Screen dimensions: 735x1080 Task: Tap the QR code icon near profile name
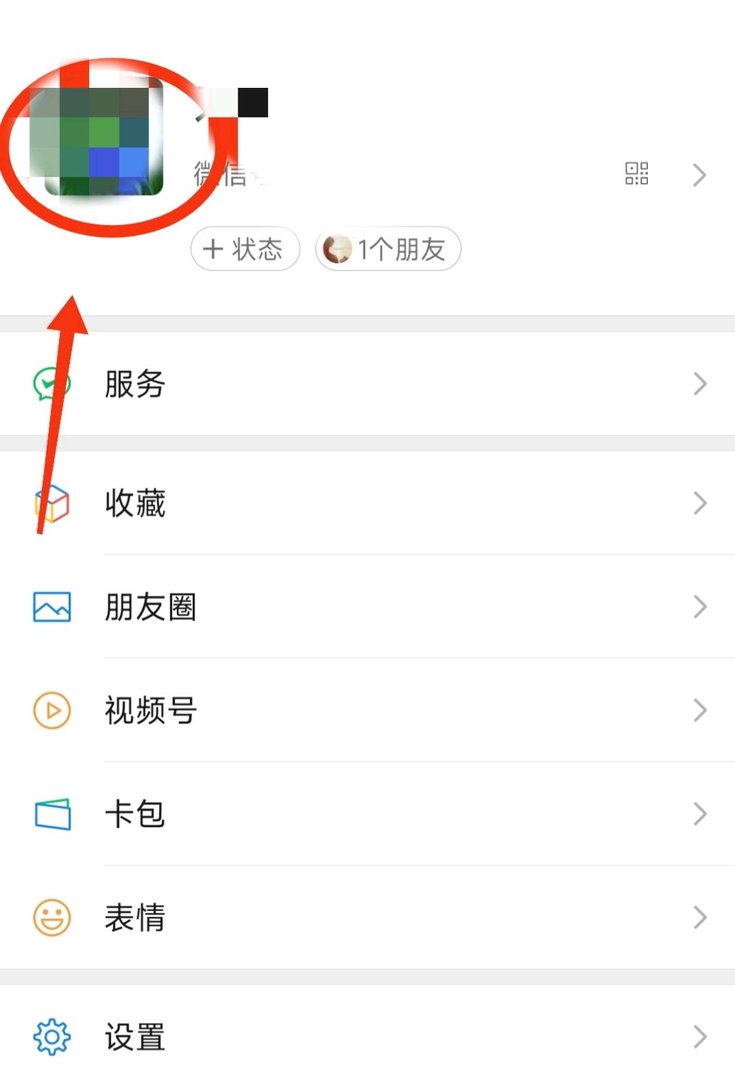point(637,175)
